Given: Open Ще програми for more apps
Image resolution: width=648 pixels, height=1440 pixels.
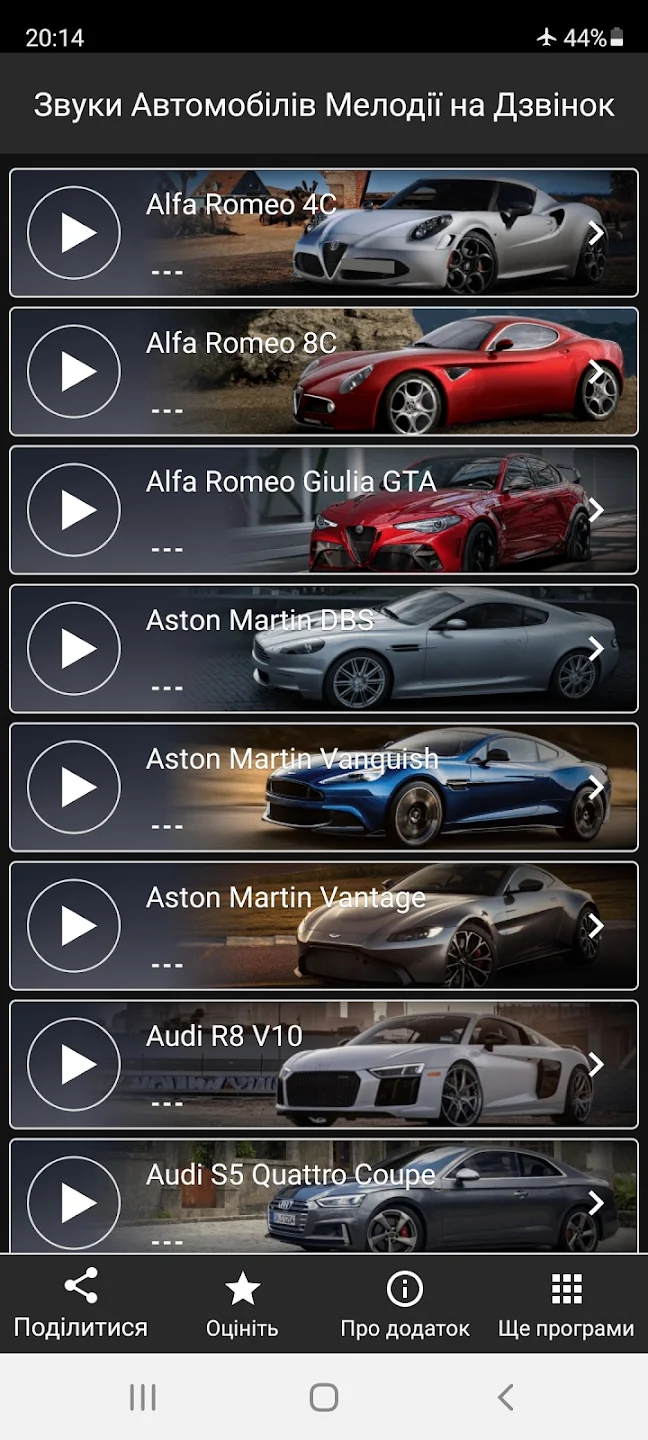Looking at the screenshot, I should (x=566, y=1304).
